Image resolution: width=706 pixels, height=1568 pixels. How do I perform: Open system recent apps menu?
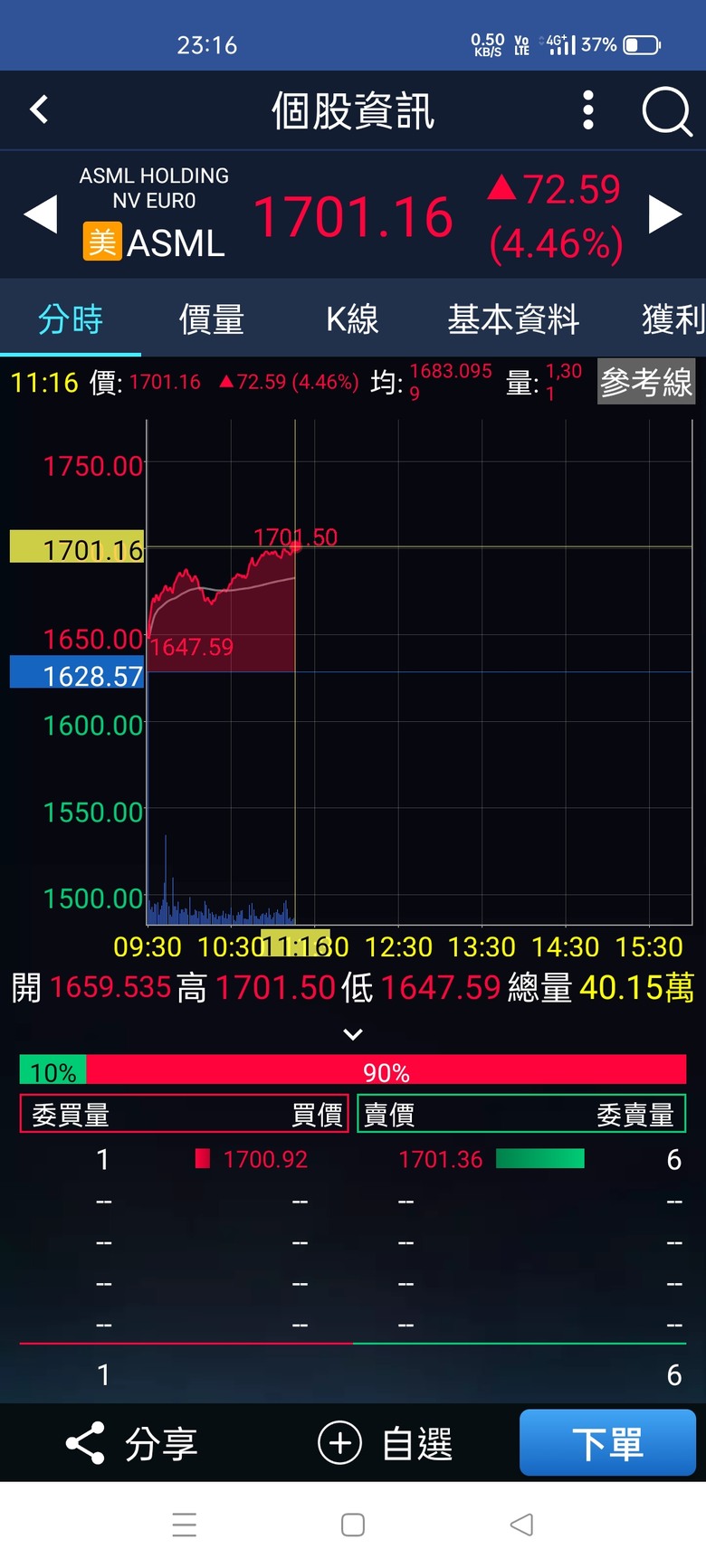pyautogui.click(x=185, y=1525)
